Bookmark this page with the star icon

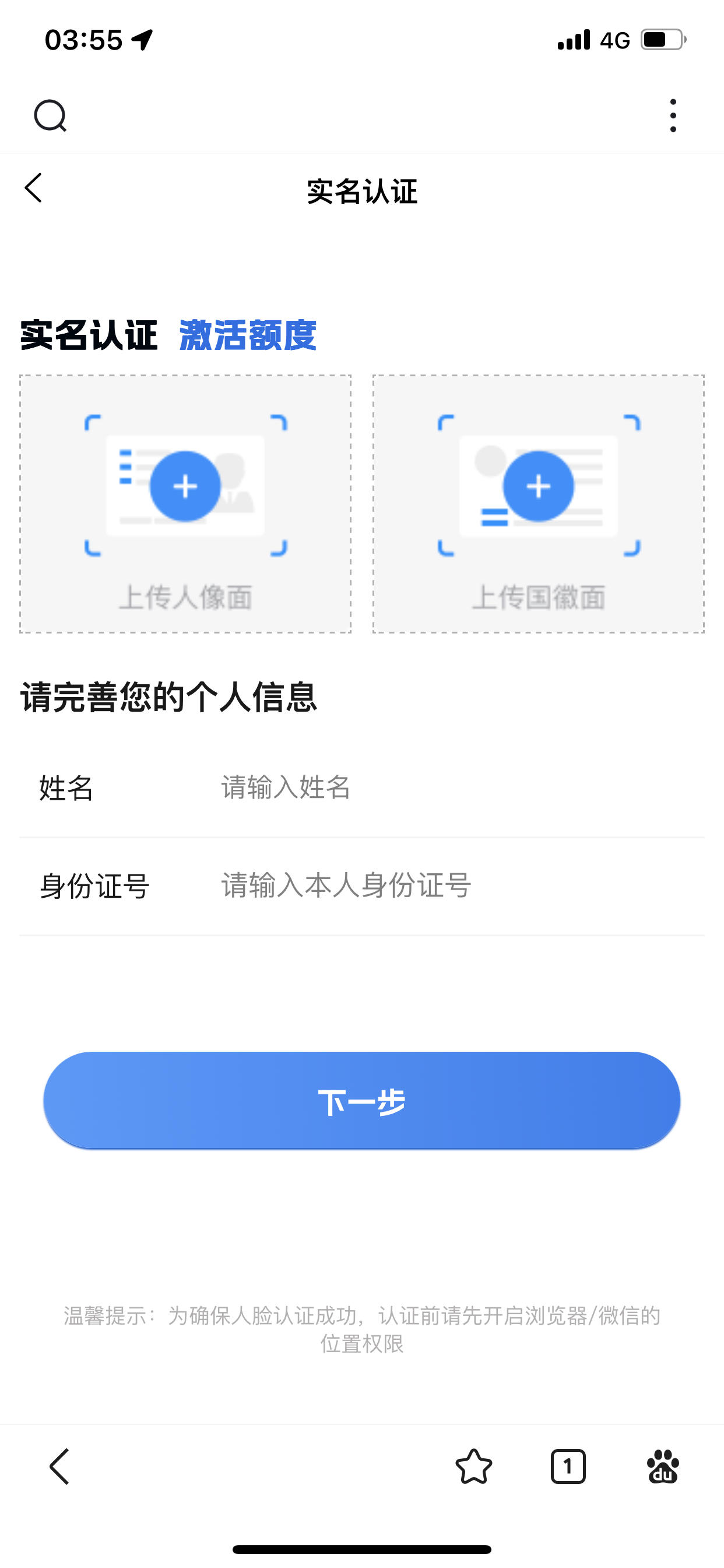tap(473, 1467)
